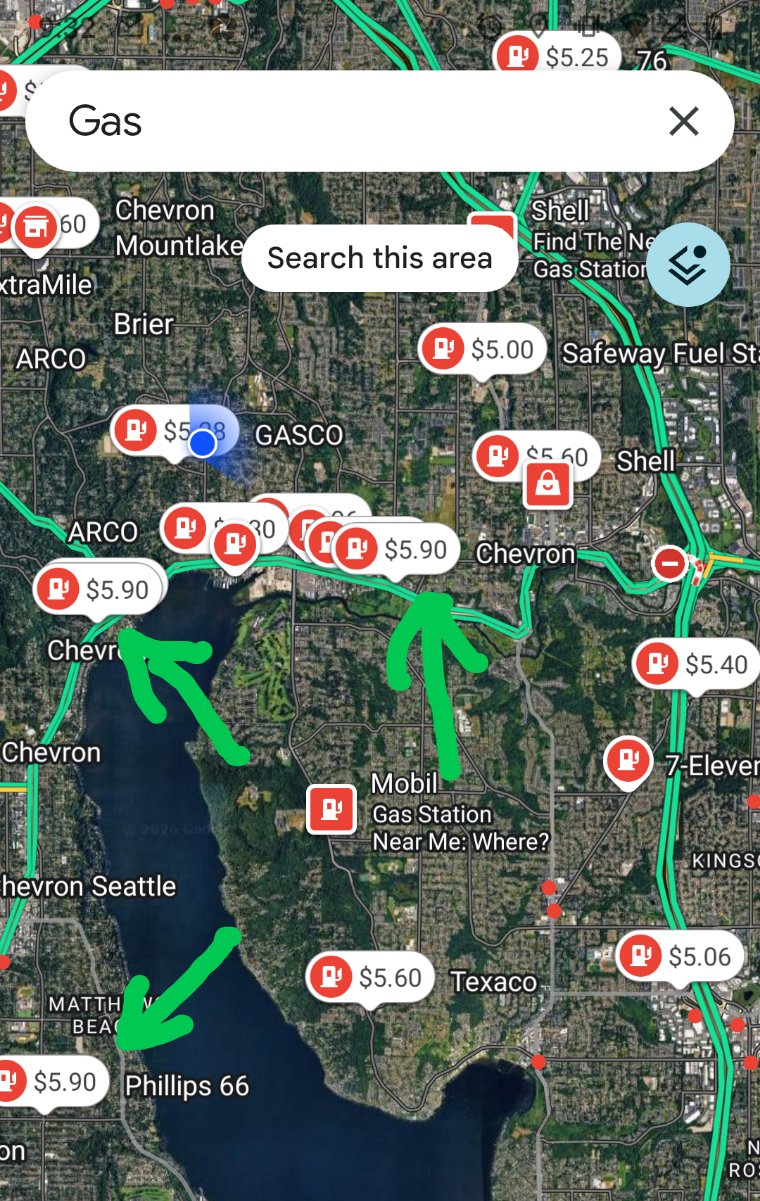Open the map layers selector

(688, 263)
